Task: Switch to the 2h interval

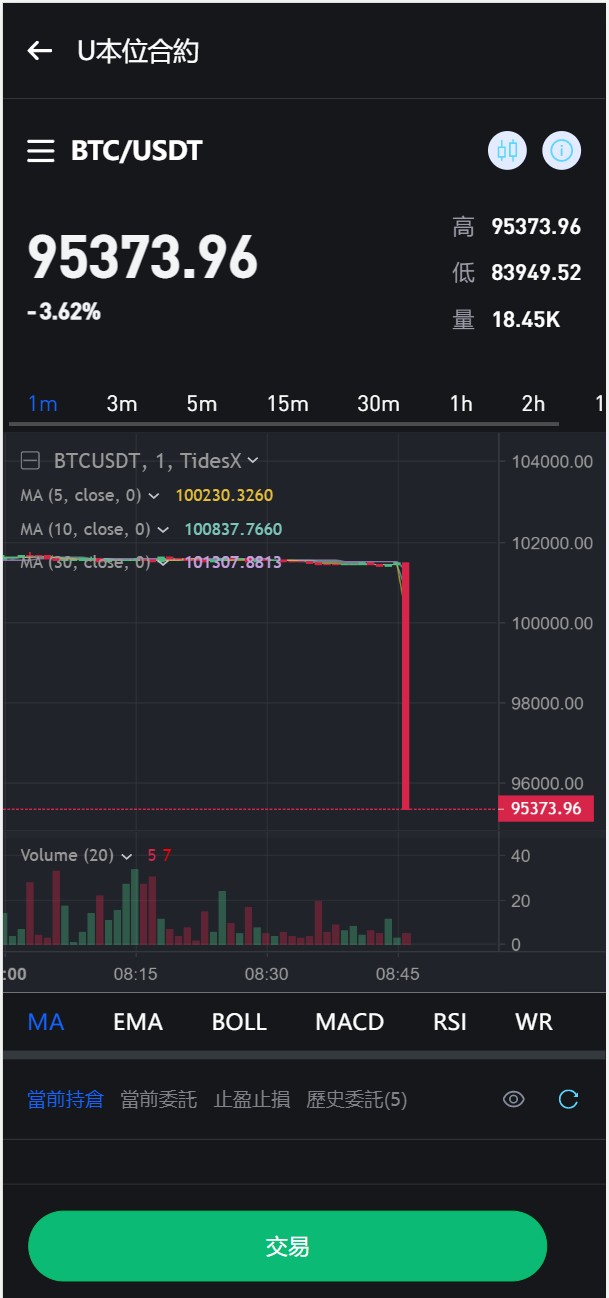Action: 533,404
